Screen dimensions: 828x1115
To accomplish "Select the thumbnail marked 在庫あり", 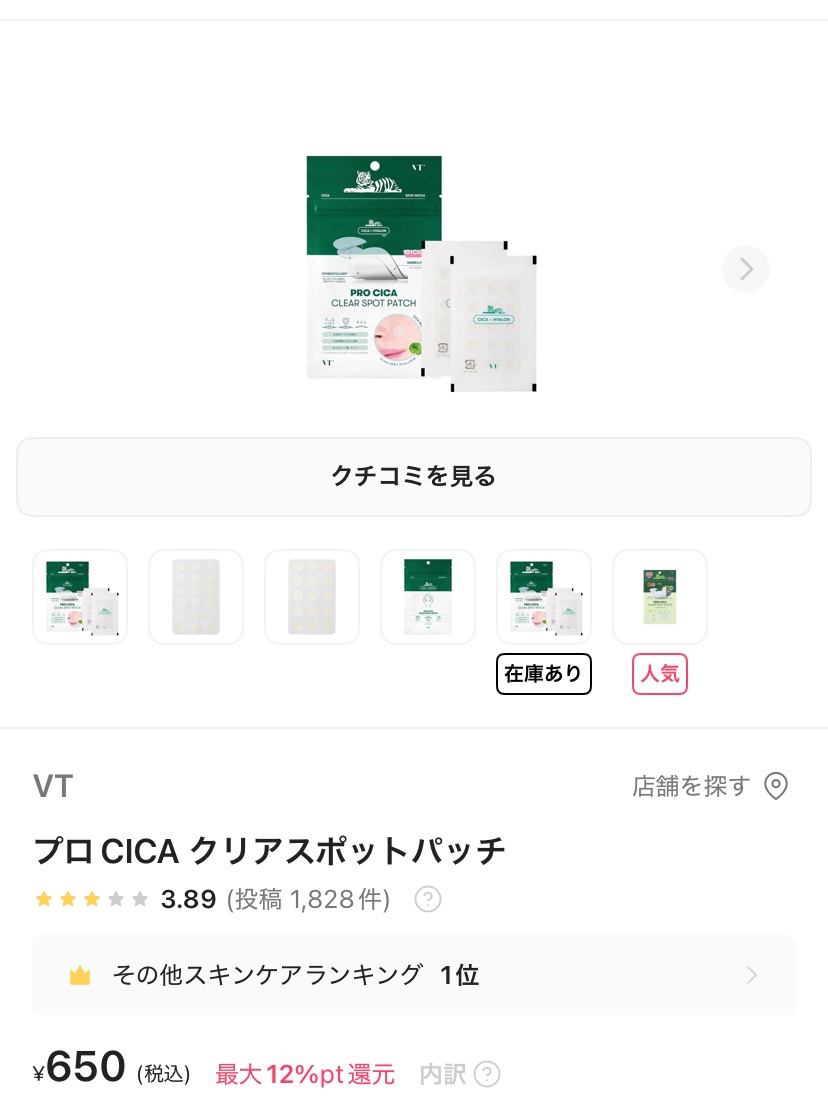I will (544, 596).
